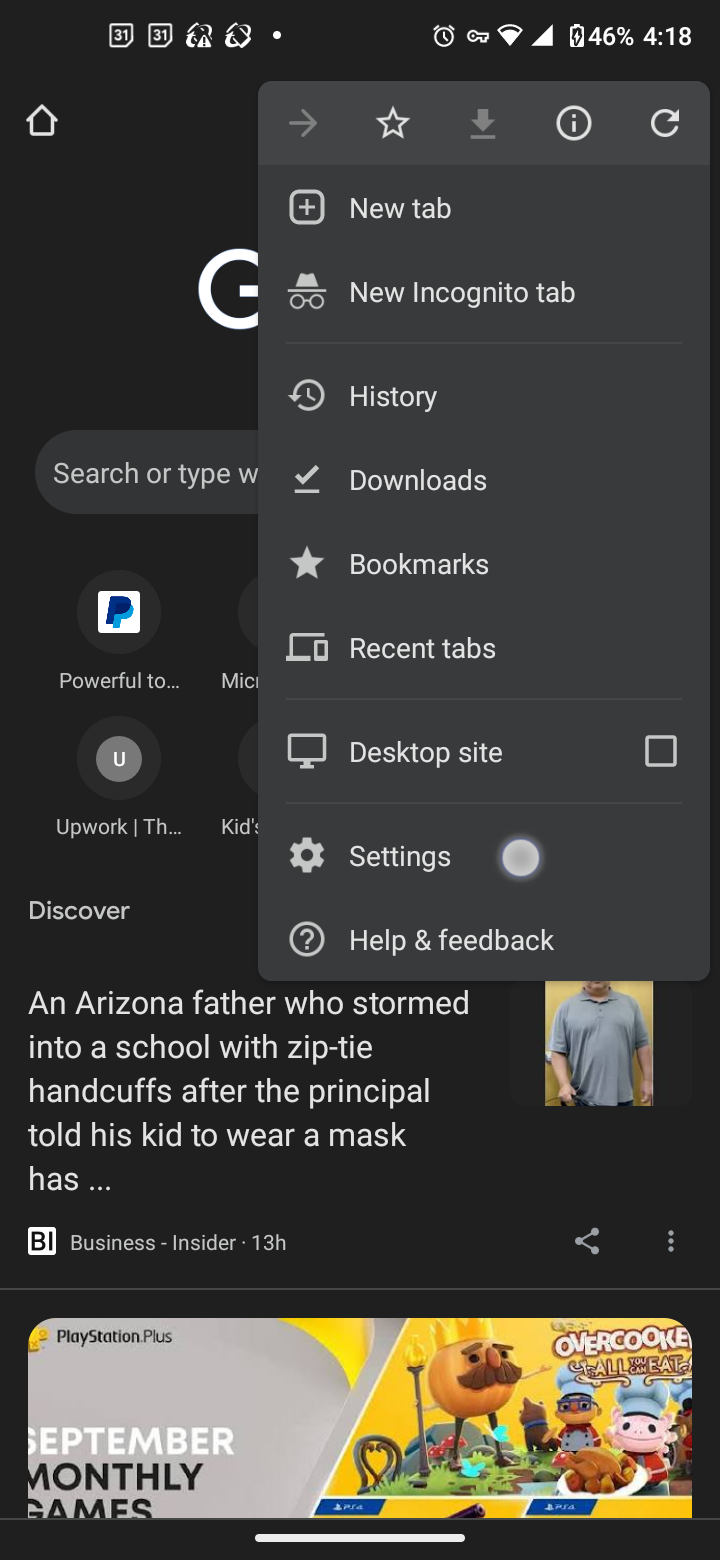This screenshot has height=1560, width=720.
Task: Open the page info icon
Action: coord(573,124)
